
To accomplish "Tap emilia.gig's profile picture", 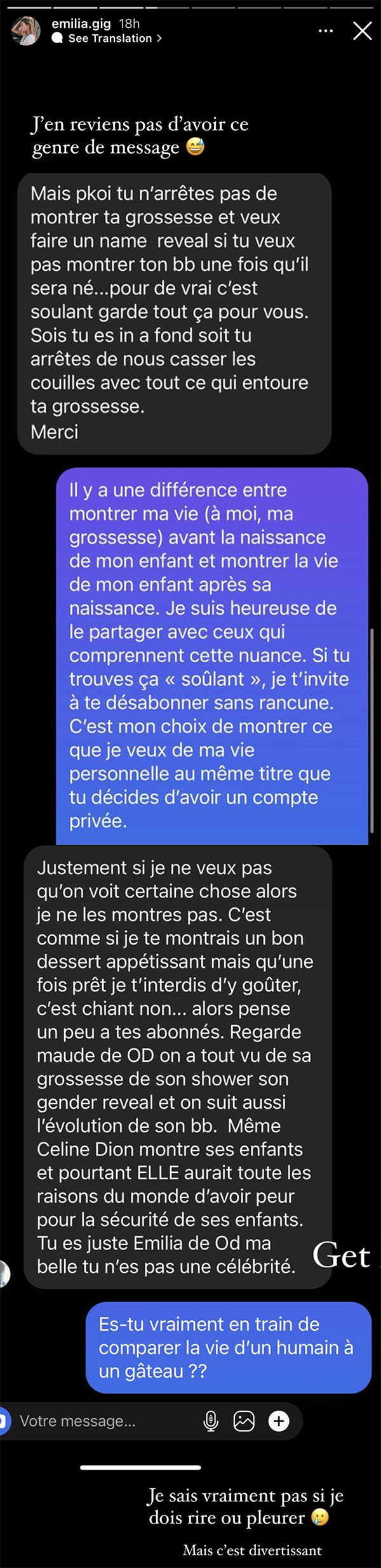I will coord(26,30).
